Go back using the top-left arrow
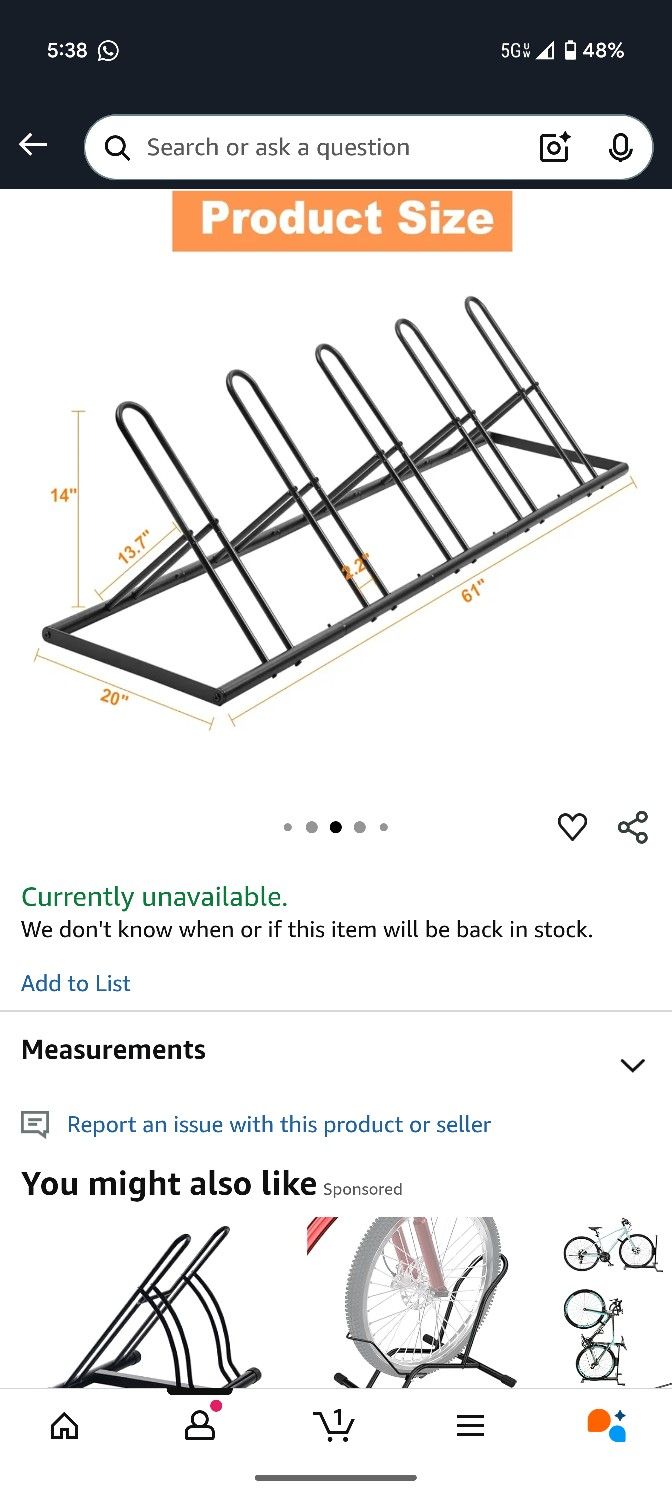Screen dimensions: 672x1496 [x=33, y=146]
